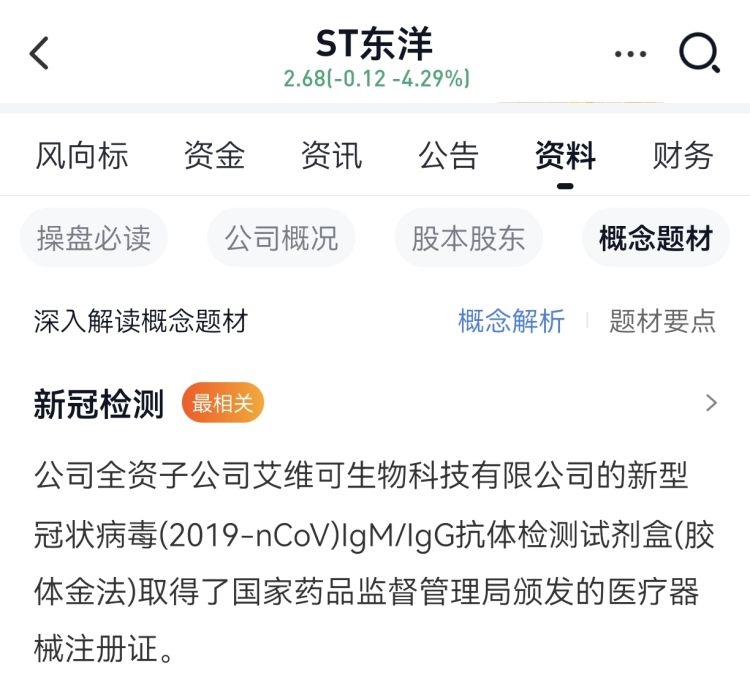The image size is (750, 697).
Task: Switch to 概念解析 view
Action: pyautogui.click(x=511, y=321)
